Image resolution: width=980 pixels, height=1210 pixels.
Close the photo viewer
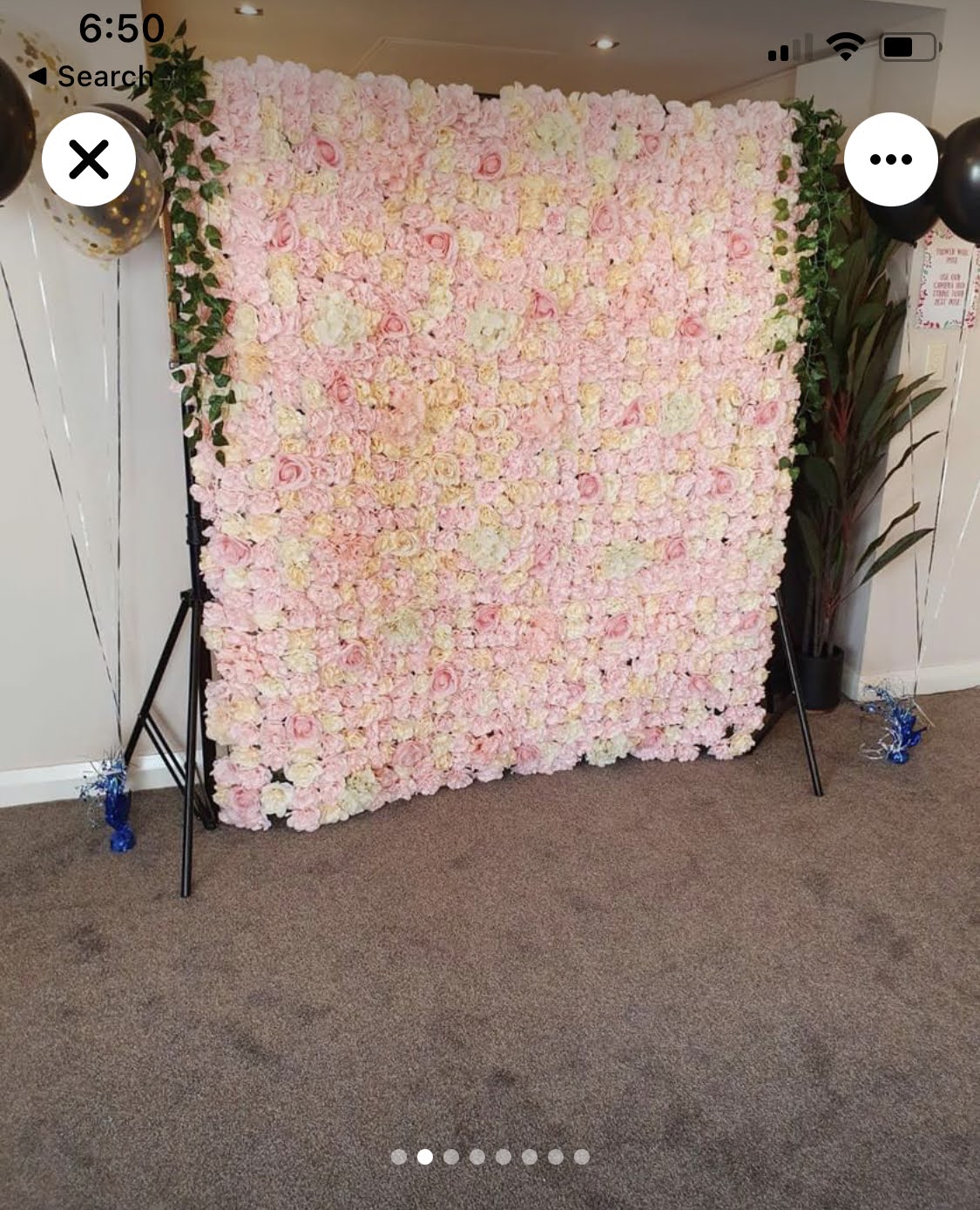tap(89, 159)
